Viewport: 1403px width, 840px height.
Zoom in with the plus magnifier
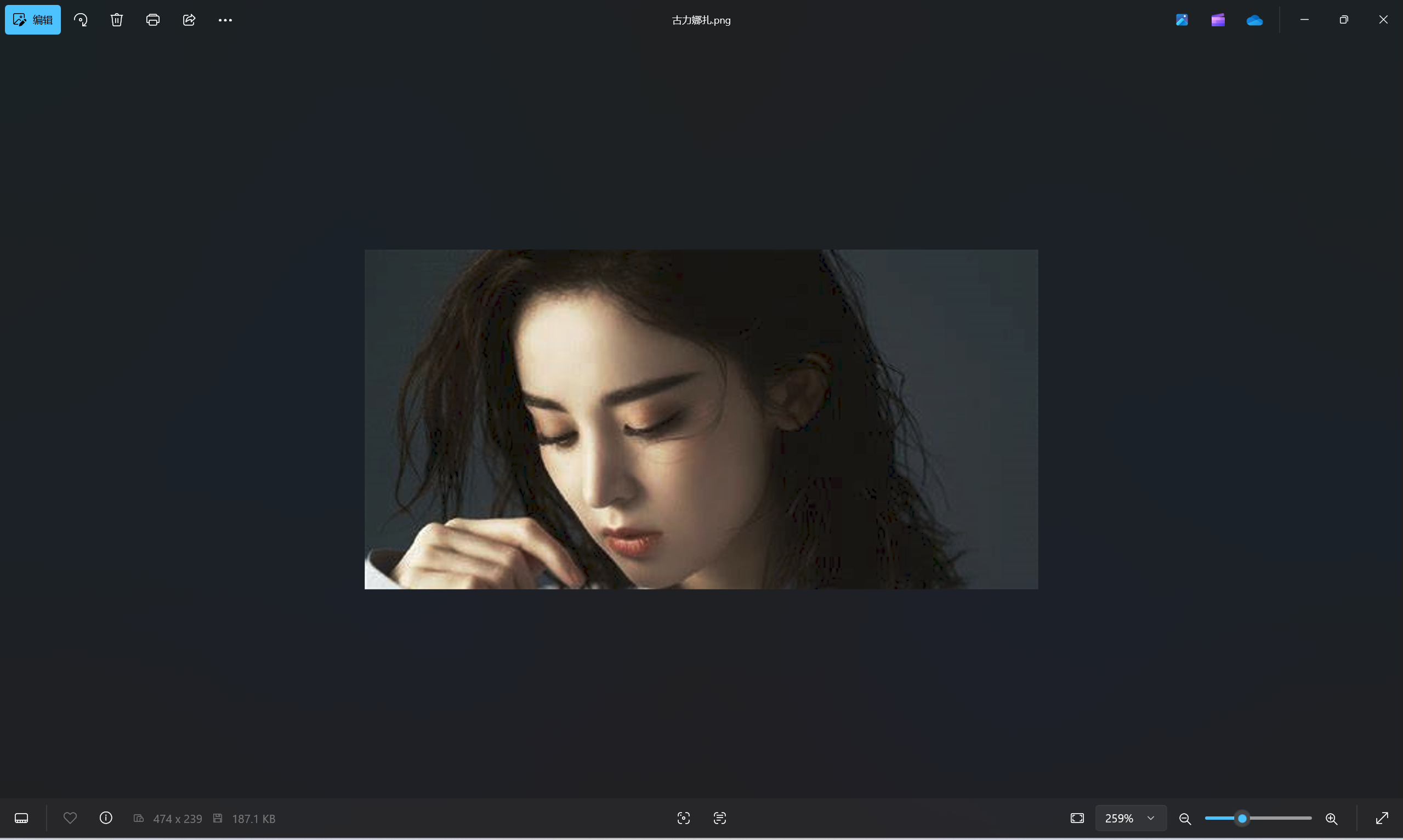click(x=1331, y=819)
